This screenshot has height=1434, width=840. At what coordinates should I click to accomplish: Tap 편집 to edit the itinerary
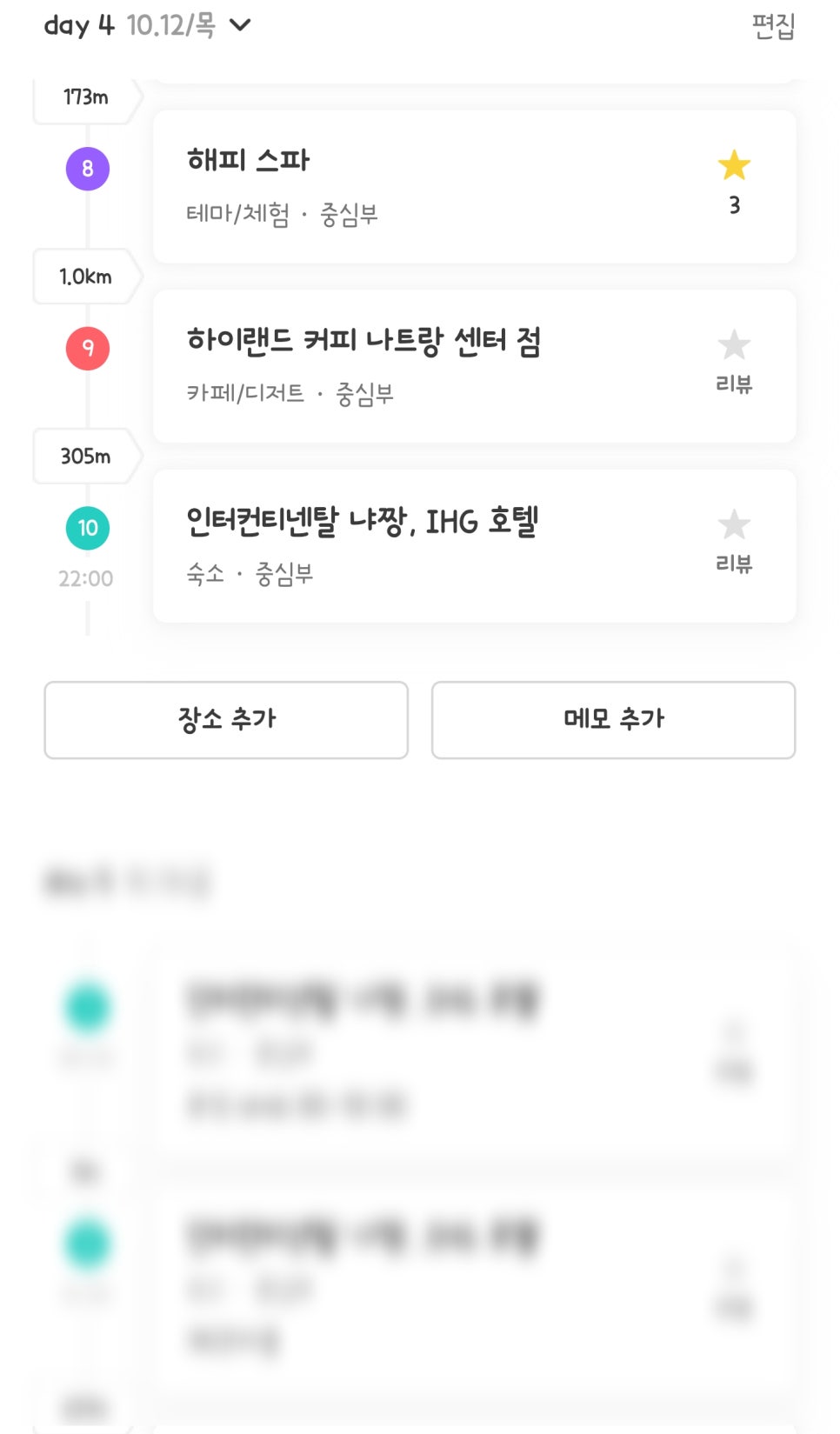(x=773, y=26)
